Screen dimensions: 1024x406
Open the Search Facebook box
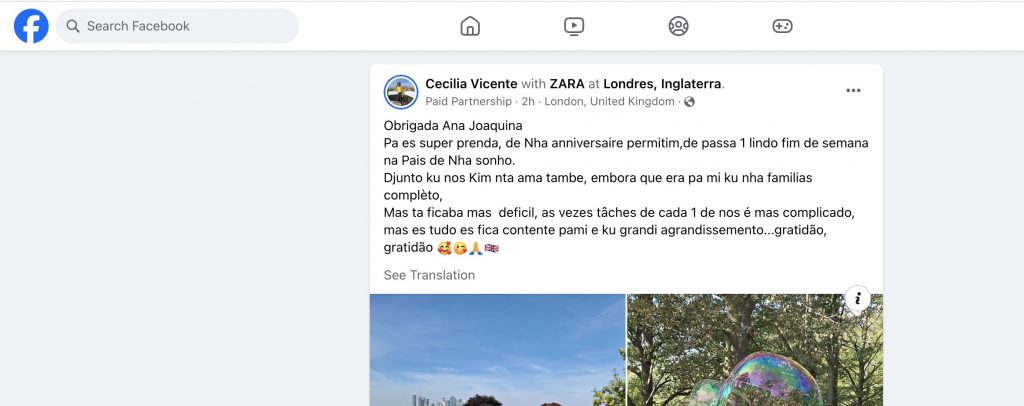[178, 26]
